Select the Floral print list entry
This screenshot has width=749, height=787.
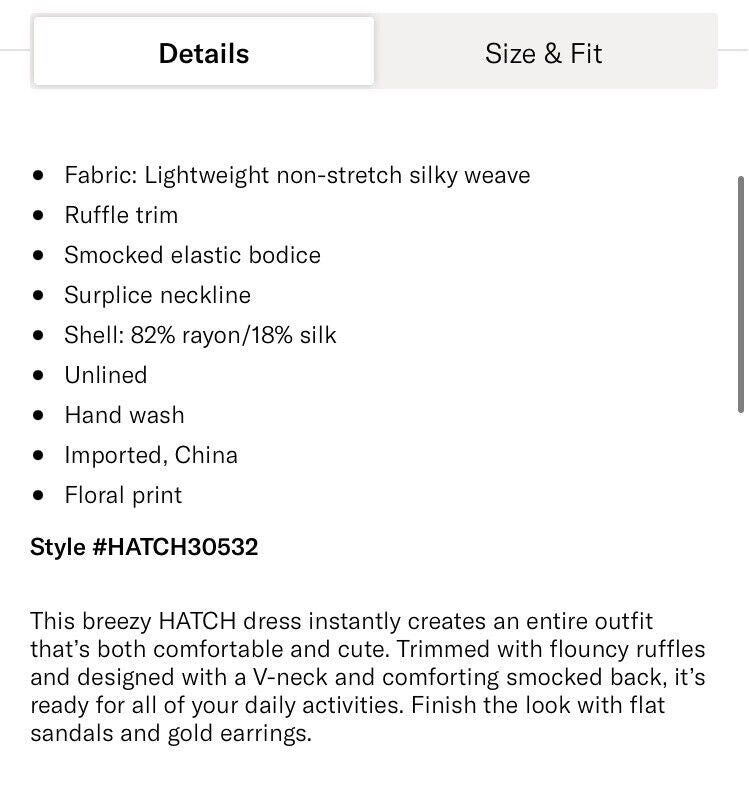click(123, 495)
